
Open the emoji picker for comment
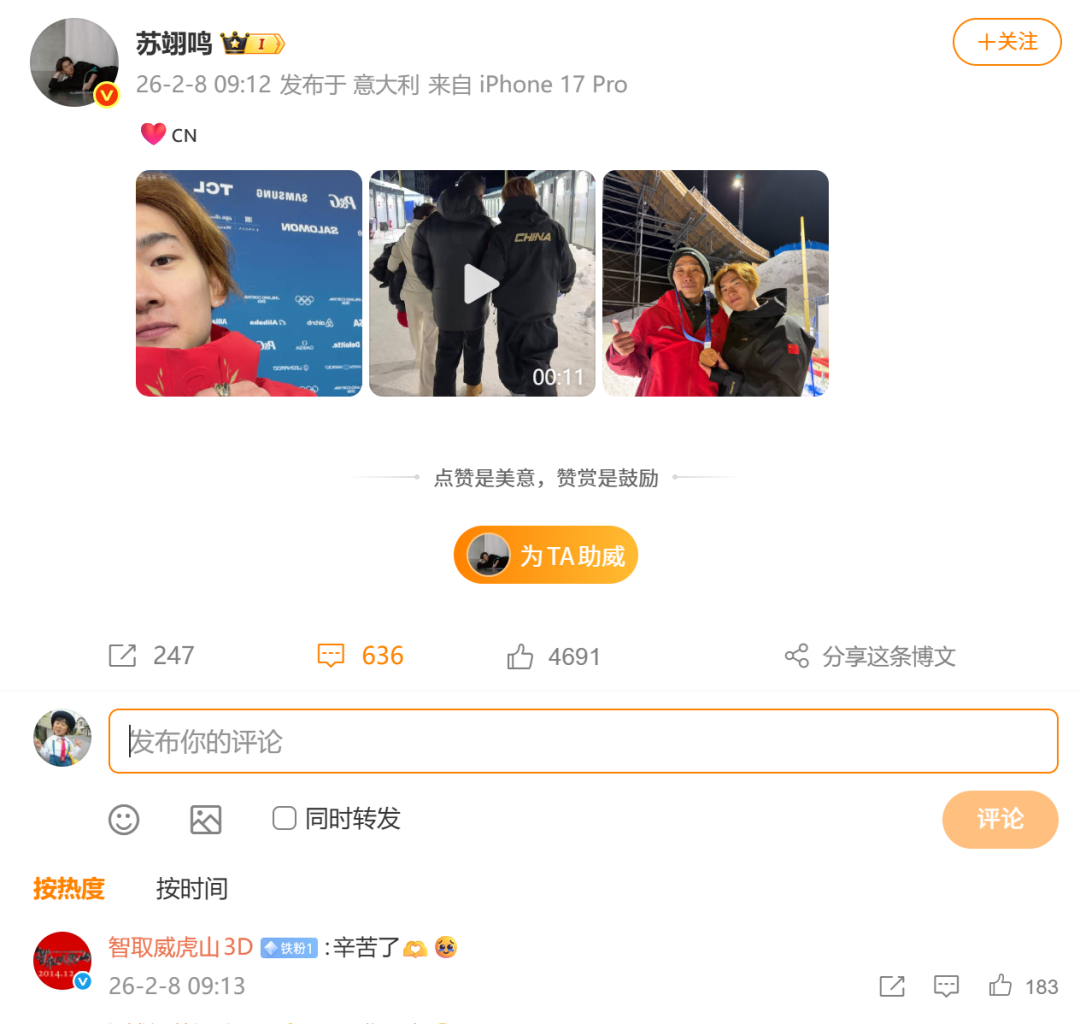[124, 819]
